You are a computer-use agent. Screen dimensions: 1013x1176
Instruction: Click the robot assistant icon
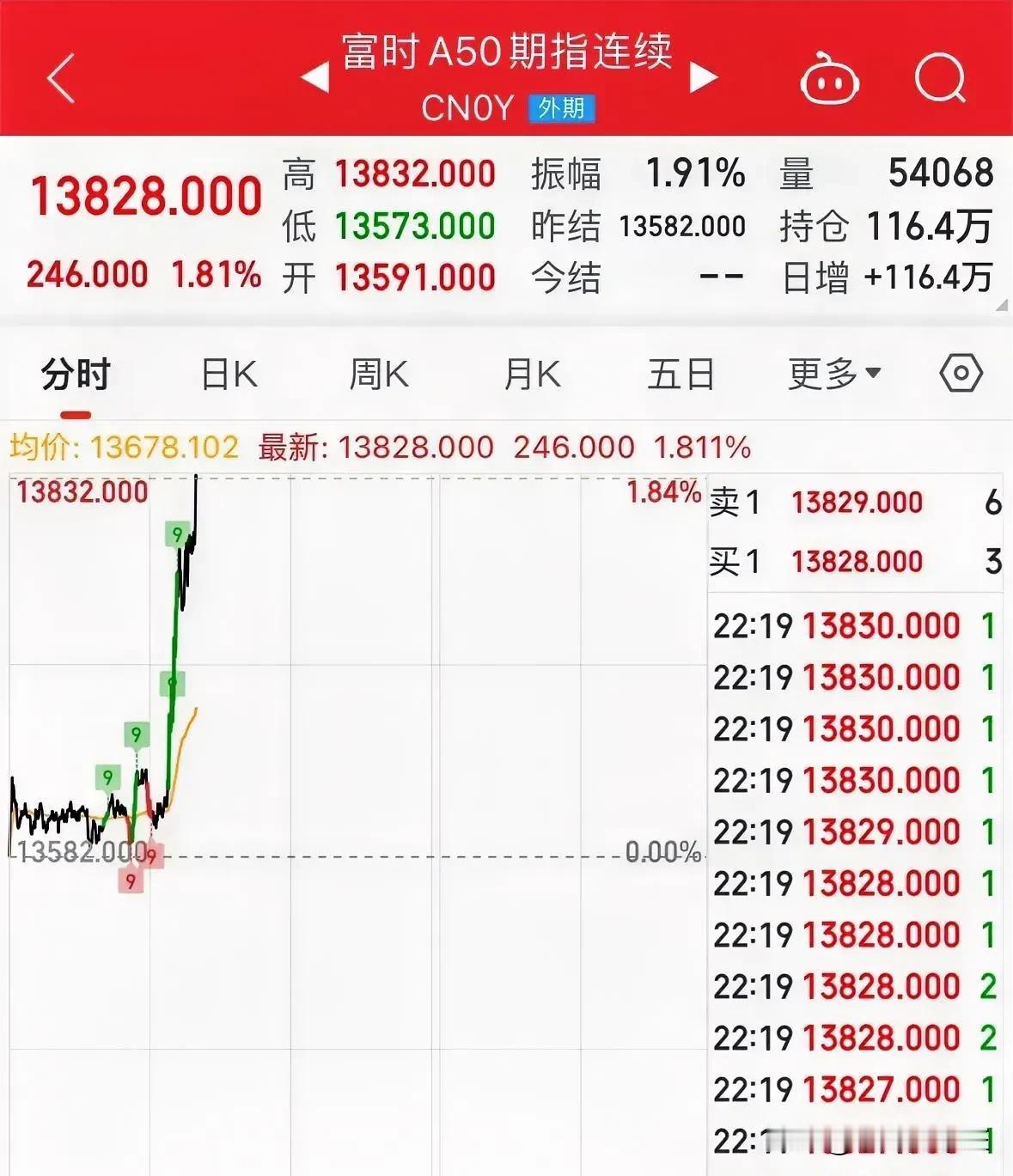pyautogui.click(x=827, y=79)
